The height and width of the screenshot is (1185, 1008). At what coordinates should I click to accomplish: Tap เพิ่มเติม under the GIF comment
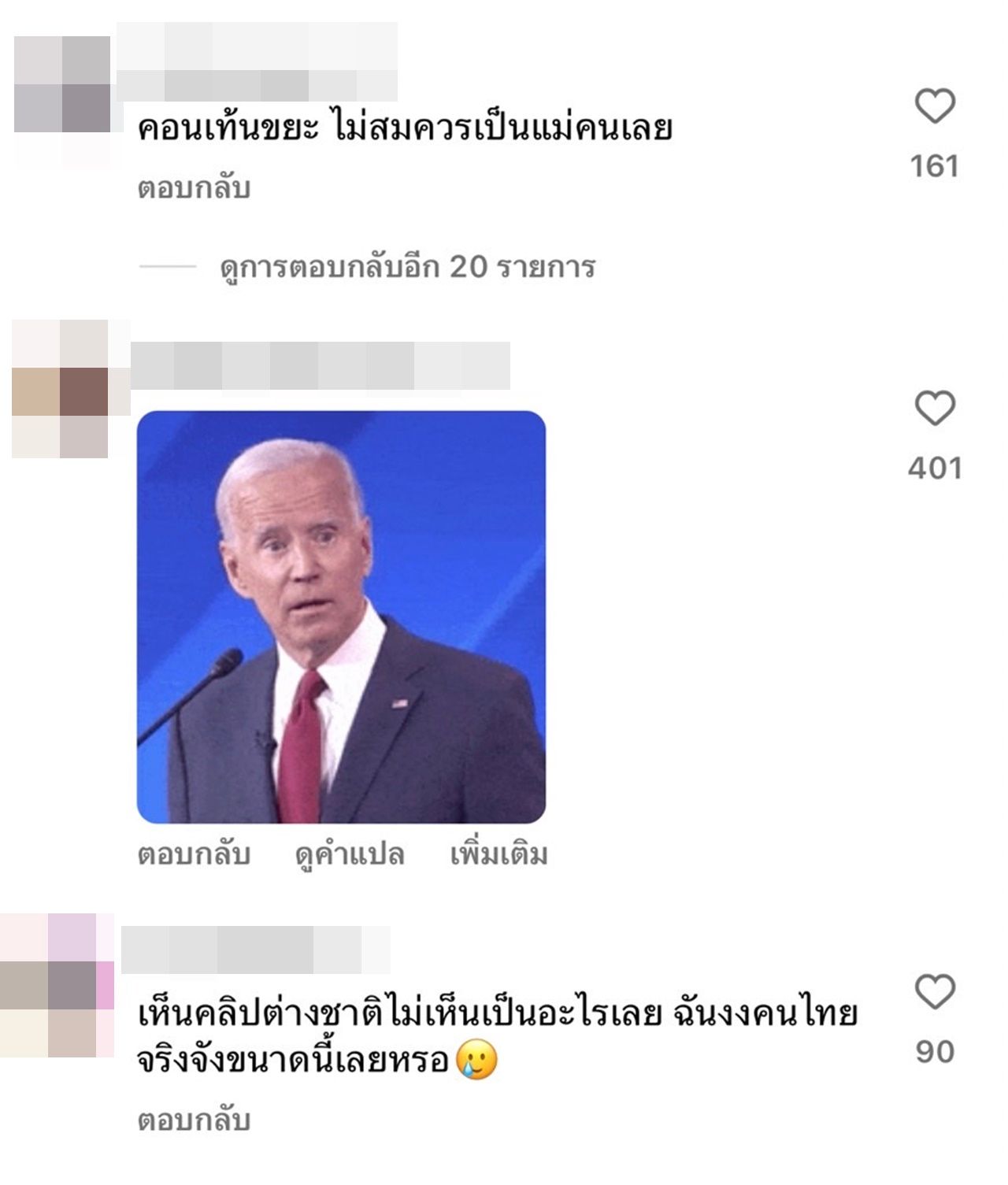(498, 854)
